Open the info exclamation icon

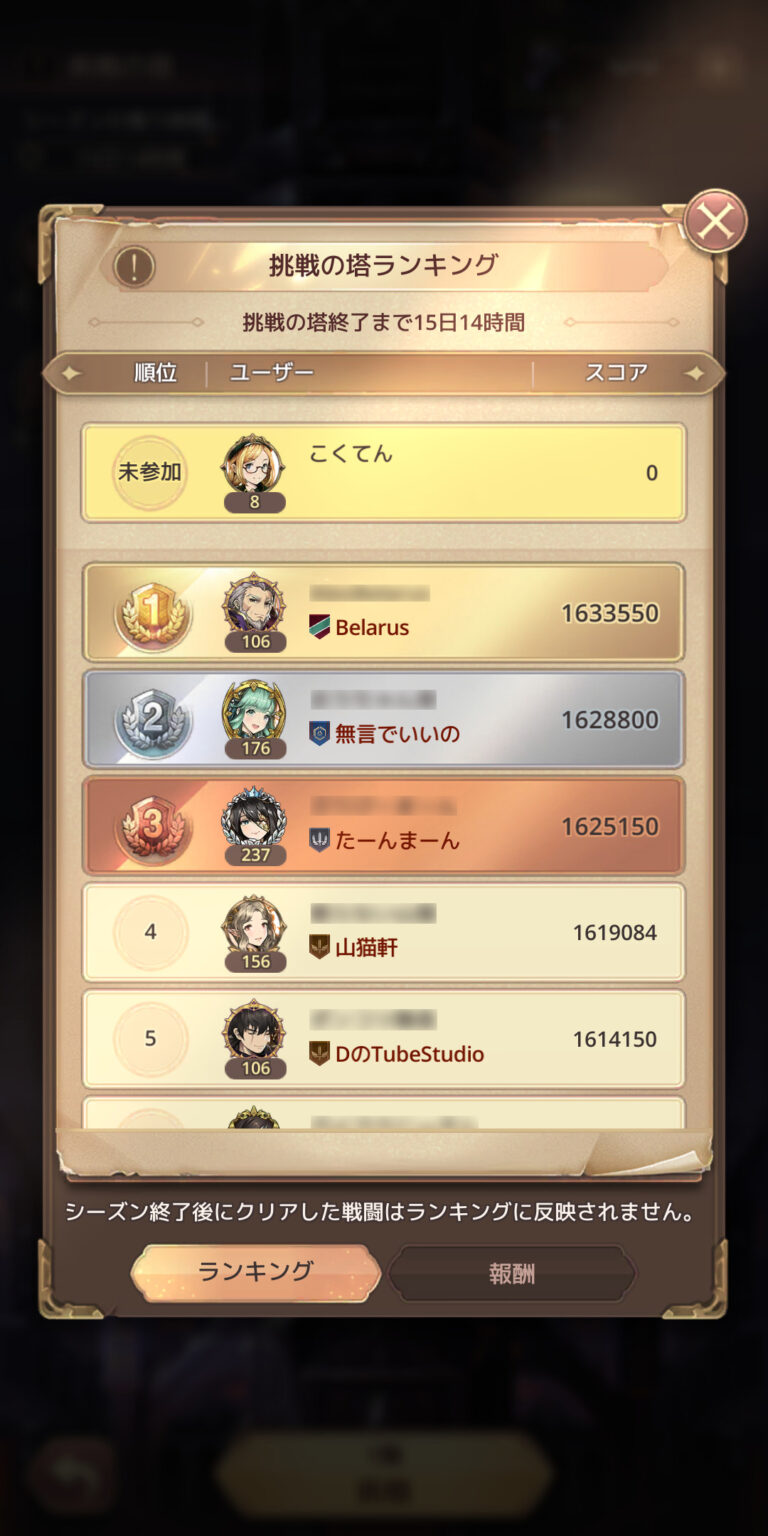134,266
